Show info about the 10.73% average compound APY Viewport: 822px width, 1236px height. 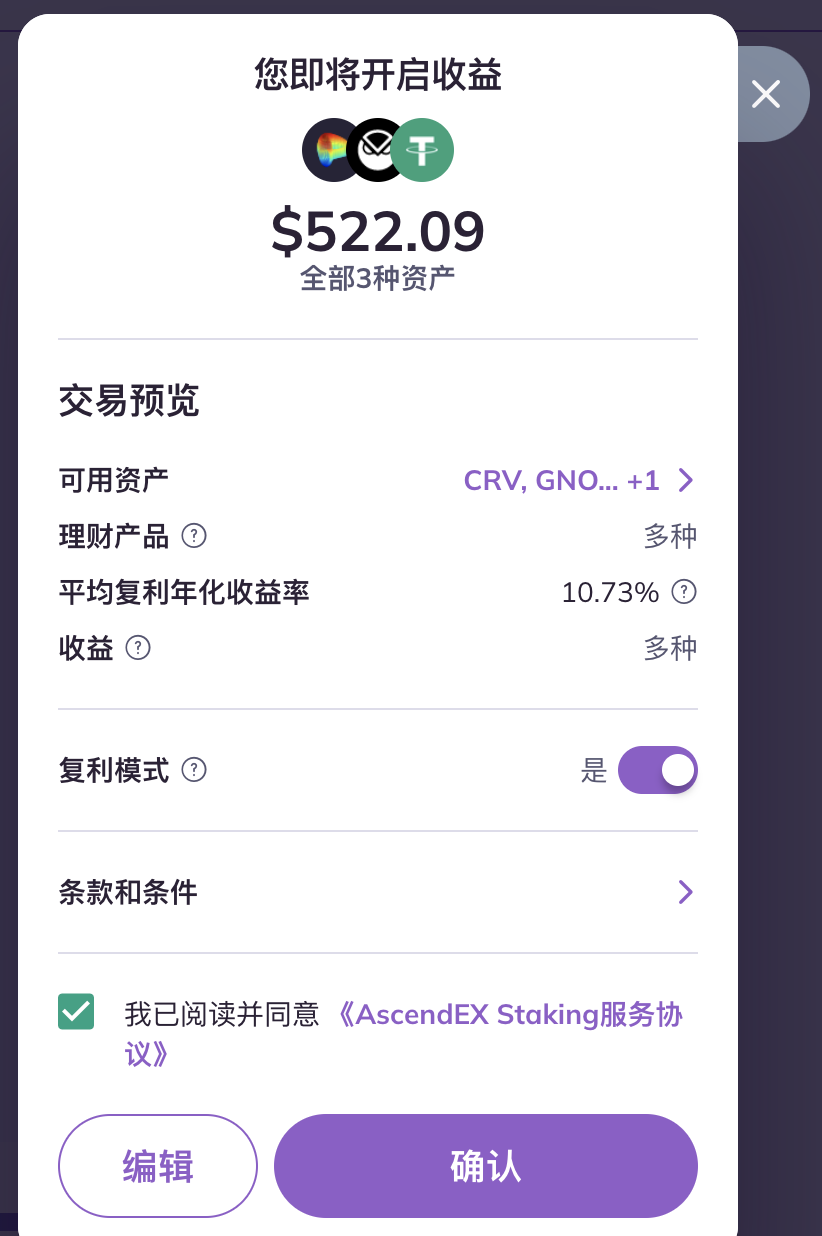(684, 592)
